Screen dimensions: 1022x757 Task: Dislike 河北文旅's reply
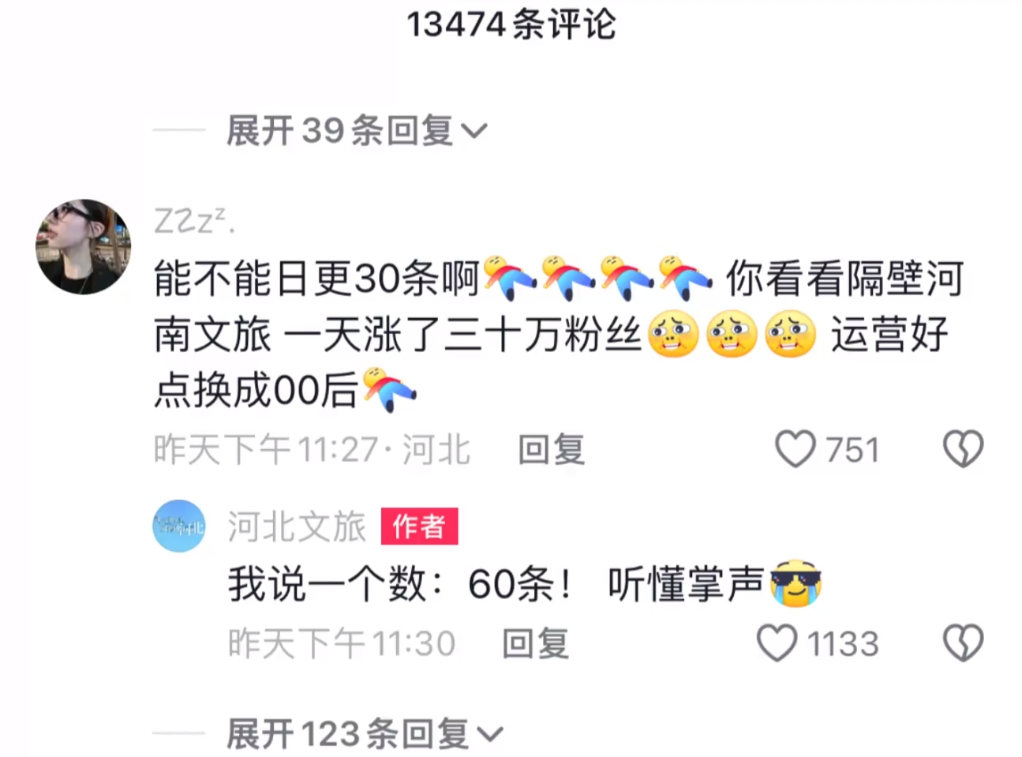(963, 643)
